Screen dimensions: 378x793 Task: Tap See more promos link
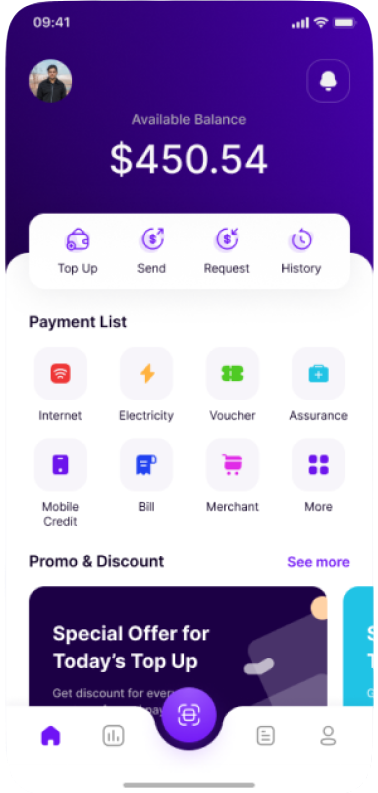(x=318, y=562)
